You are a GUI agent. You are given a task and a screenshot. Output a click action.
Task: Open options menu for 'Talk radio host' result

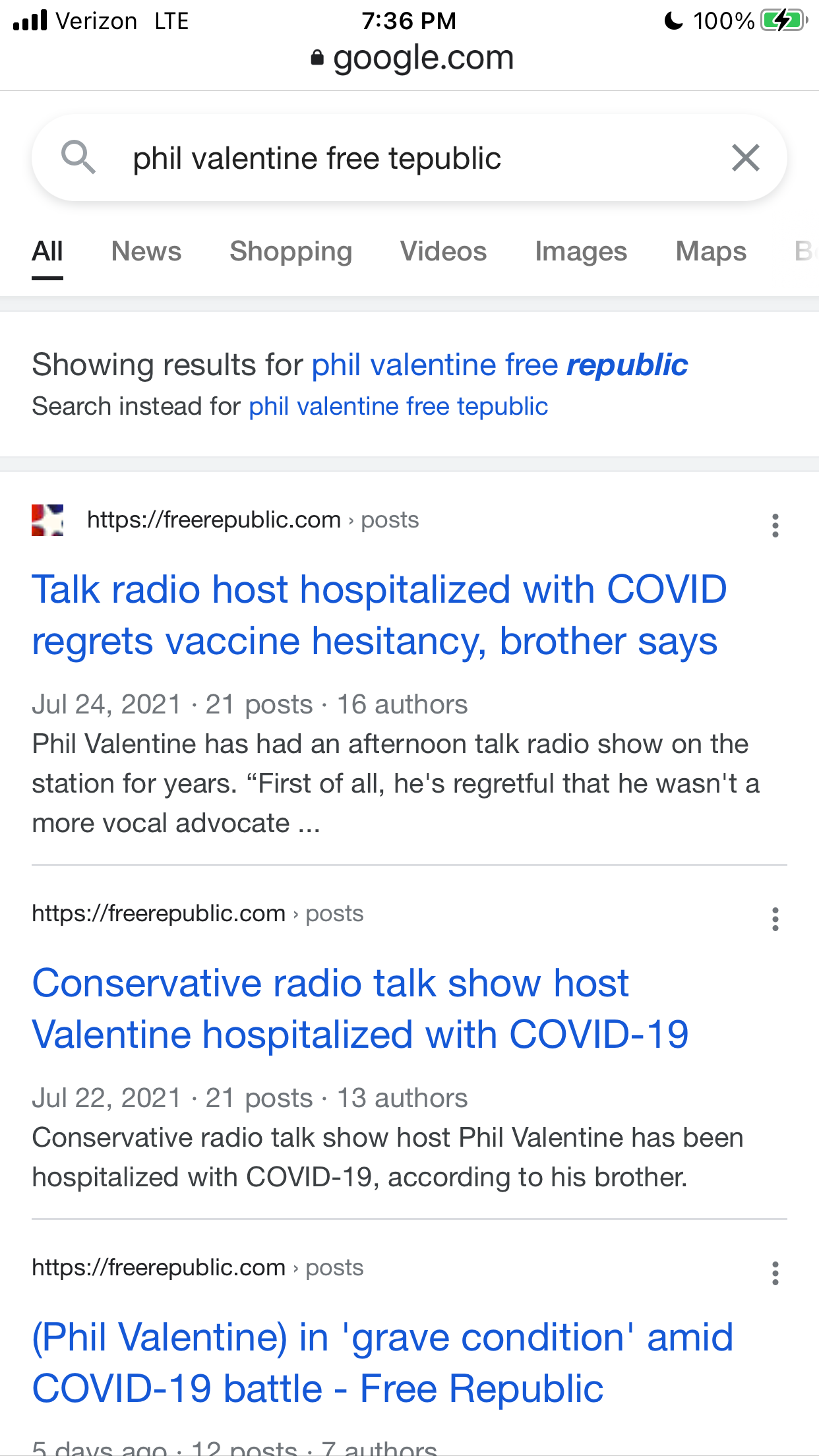click(775, 526)
